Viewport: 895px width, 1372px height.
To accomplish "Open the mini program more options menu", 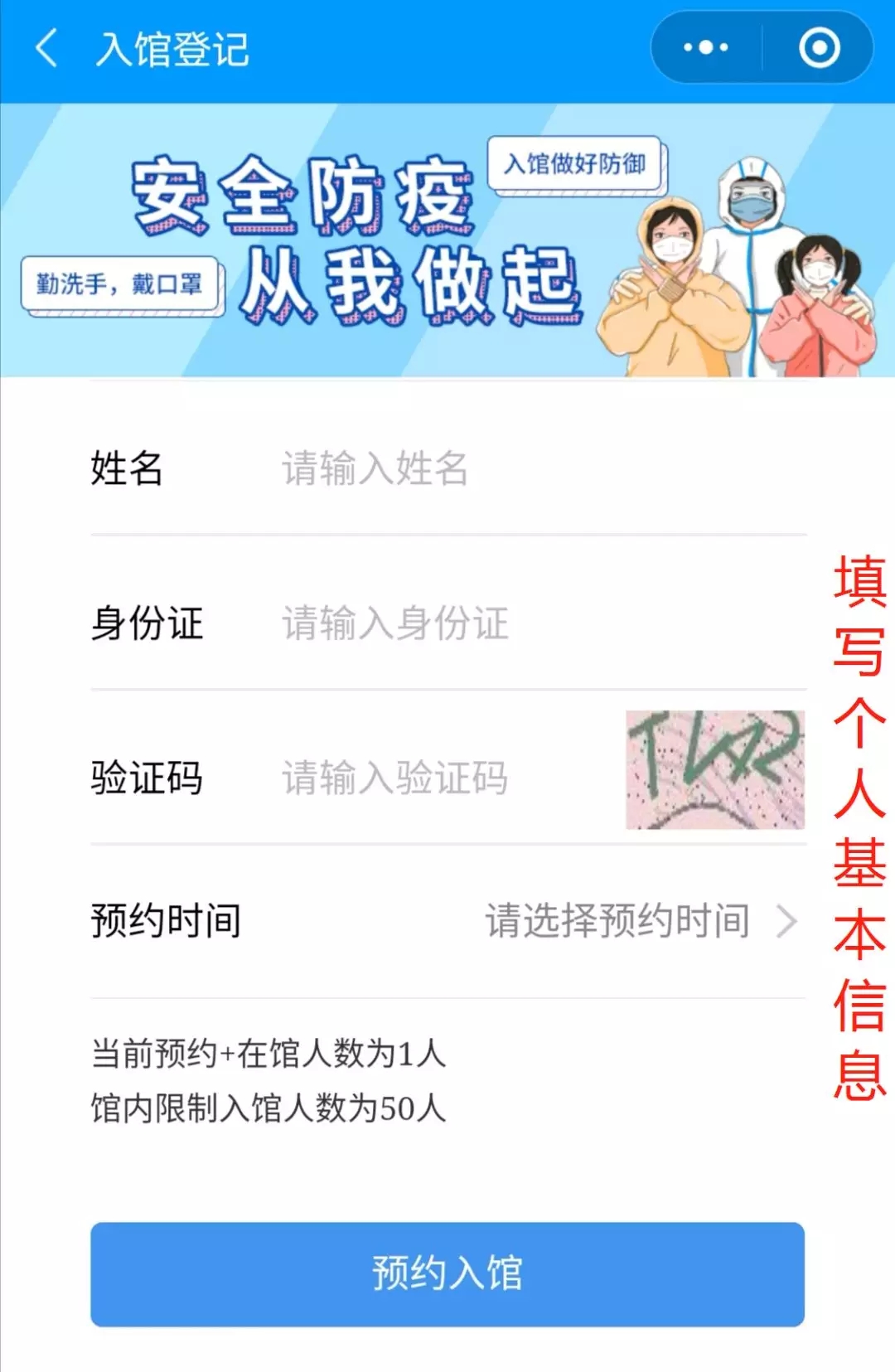I will click(x=705, y=48).
